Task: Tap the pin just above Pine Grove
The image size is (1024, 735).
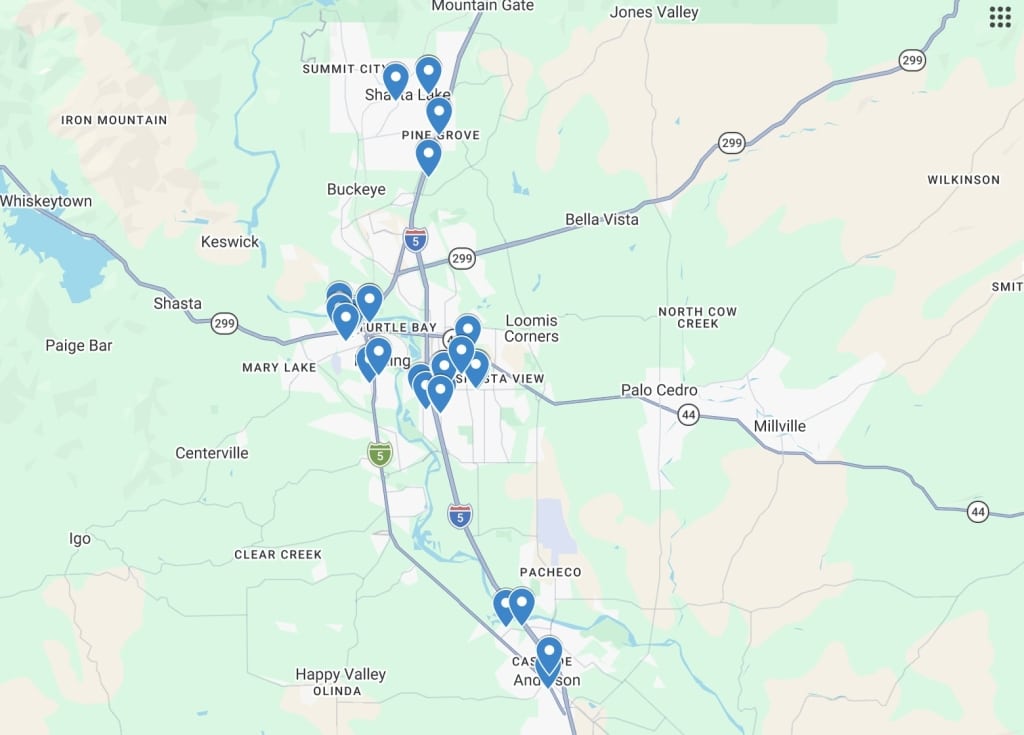Action: pos(439,113)
